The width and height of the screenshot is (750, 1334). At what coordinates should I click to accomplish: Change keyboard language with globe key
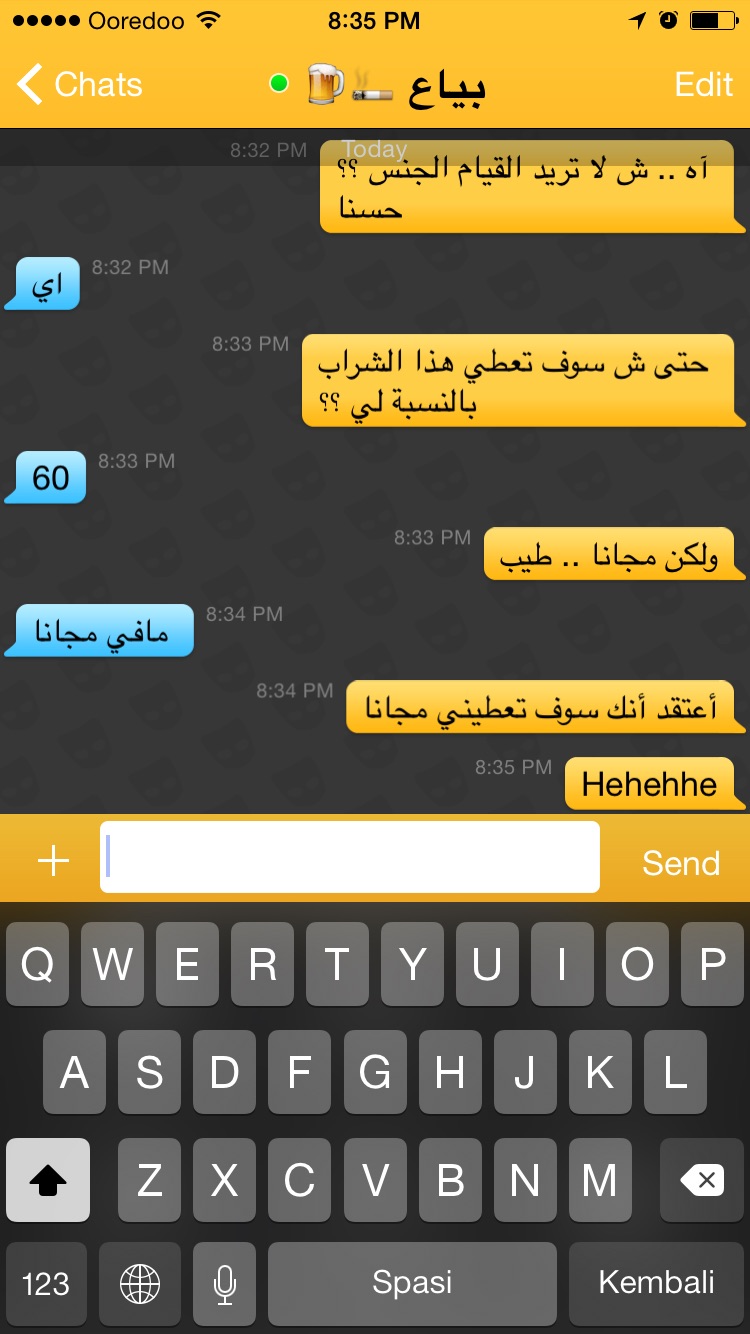coord(140,1283)
